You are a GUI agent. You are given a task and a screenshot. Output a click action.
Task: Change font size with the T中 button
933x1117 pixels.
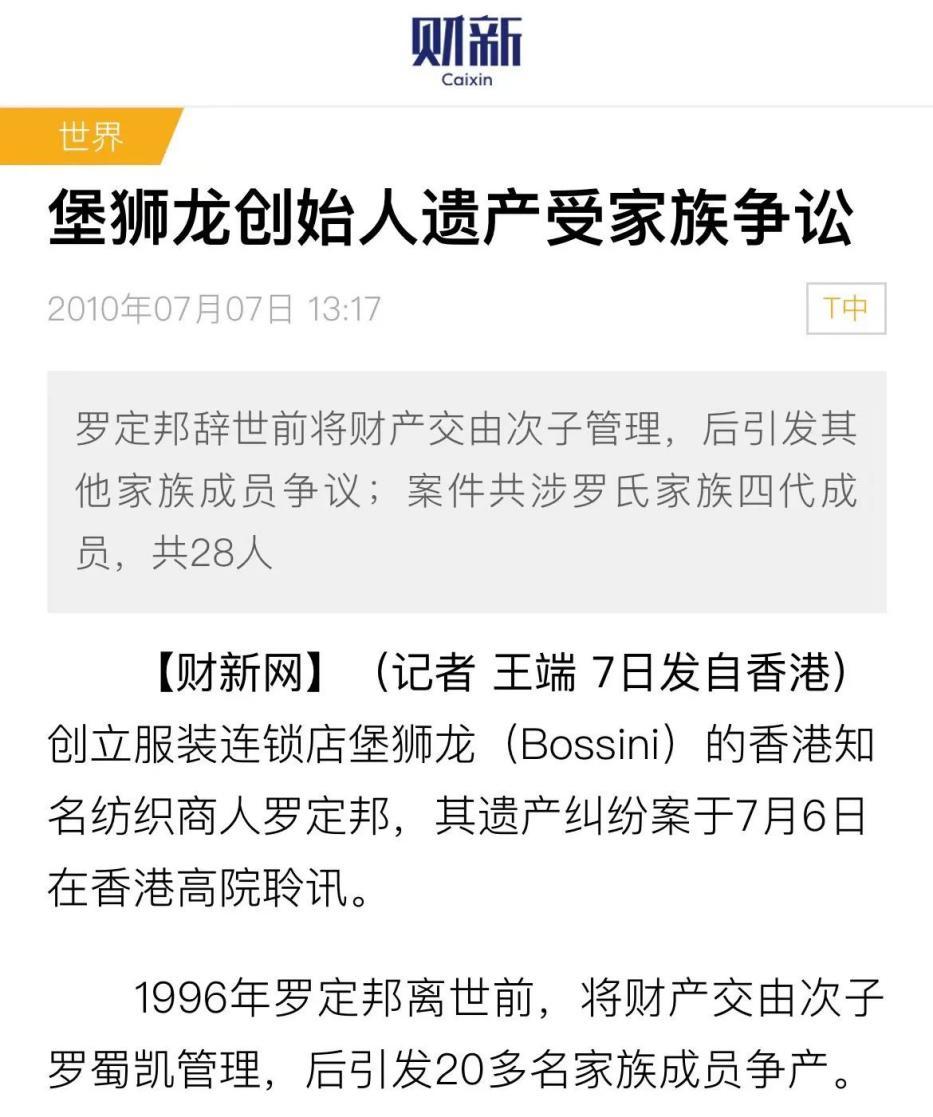[845, 309]
